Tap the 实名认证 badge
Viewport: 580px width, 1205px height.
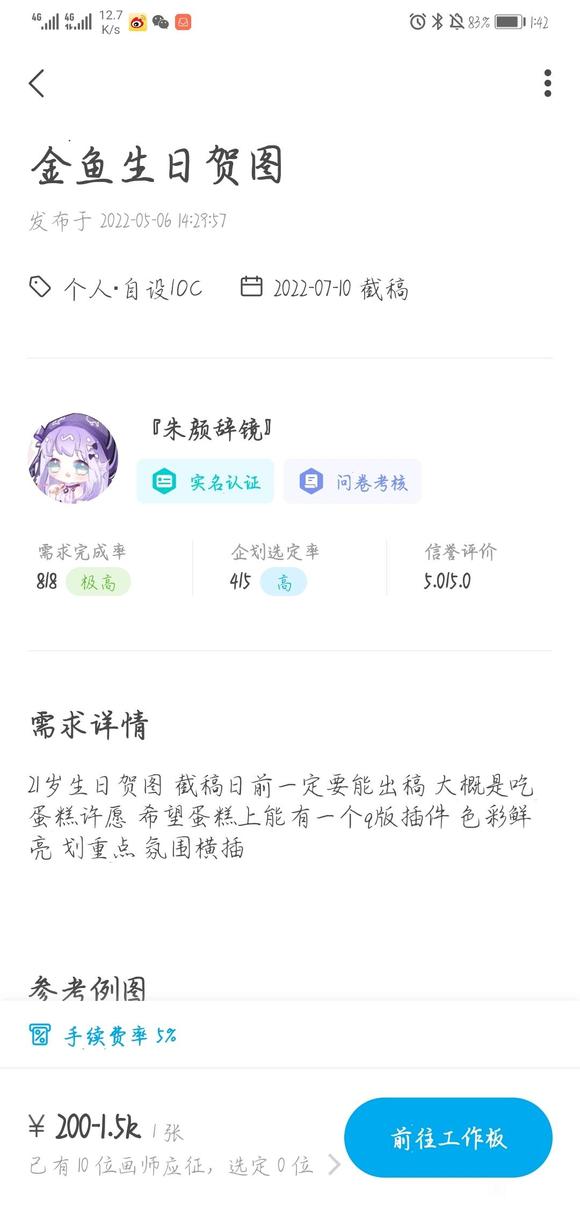[x=205, y=482]
